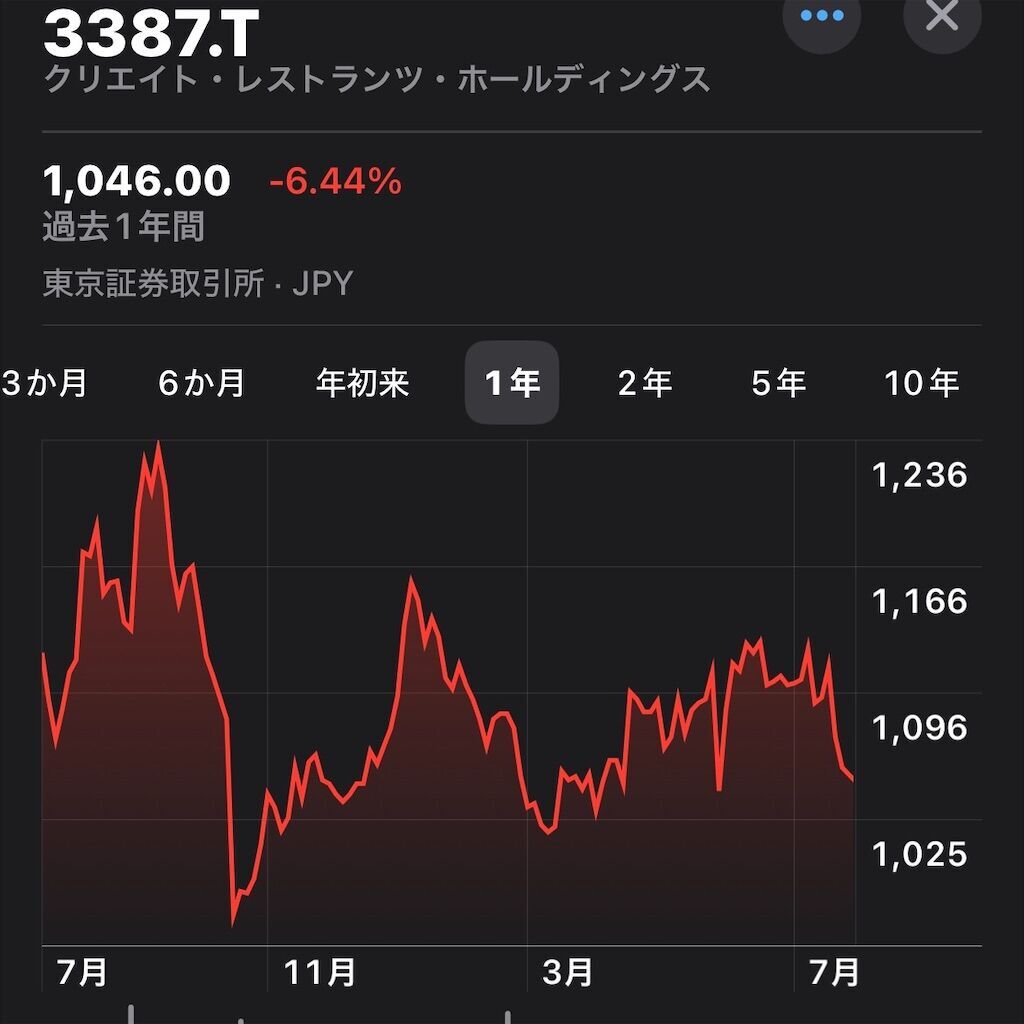Show the 年初来 year-to-date chart
Image resolution: width=1024 pixels, height=1024 pixels.
pyautogui.click(x=362, y=383)
